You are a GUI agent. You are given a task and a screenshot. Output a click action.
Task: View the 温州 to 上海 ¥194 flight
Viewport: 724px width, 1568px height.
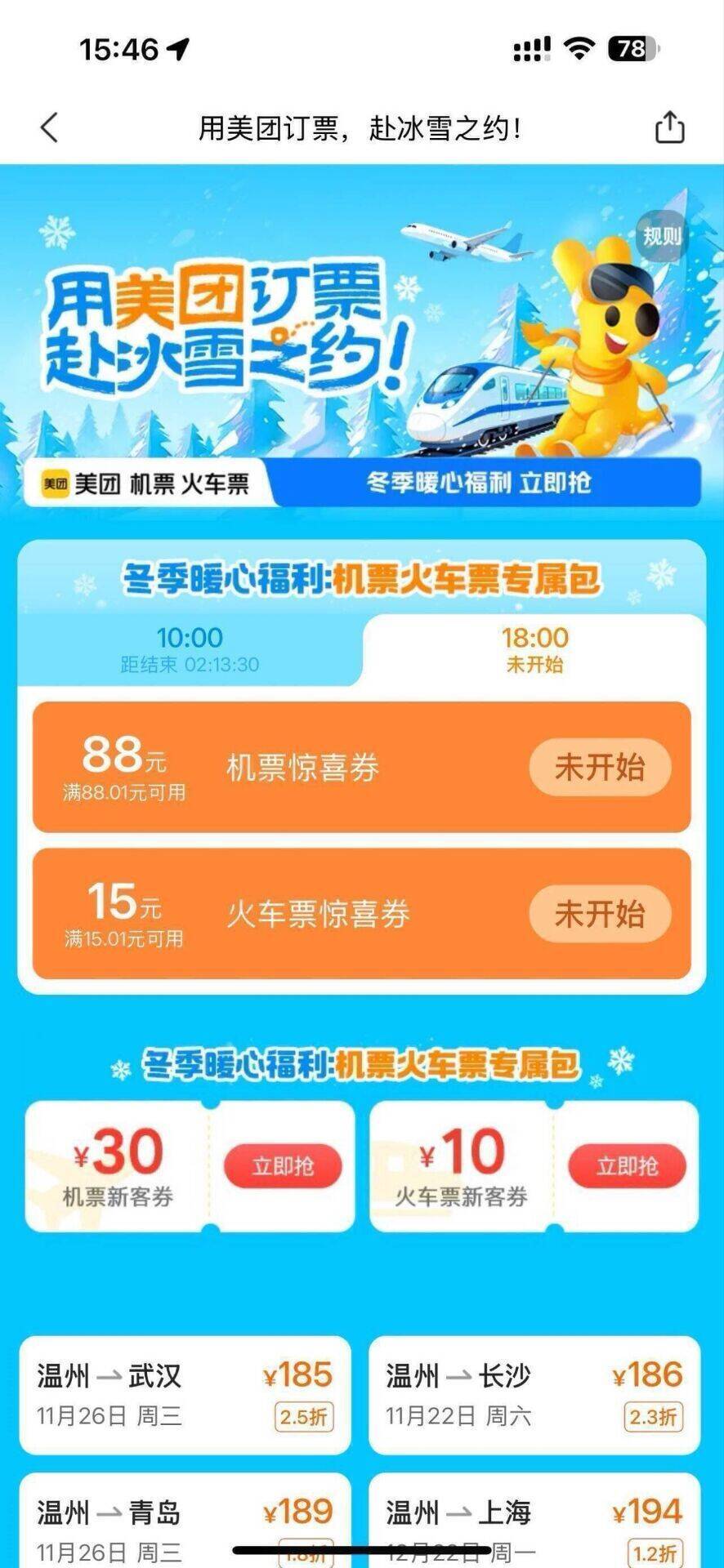point(534,1519)
